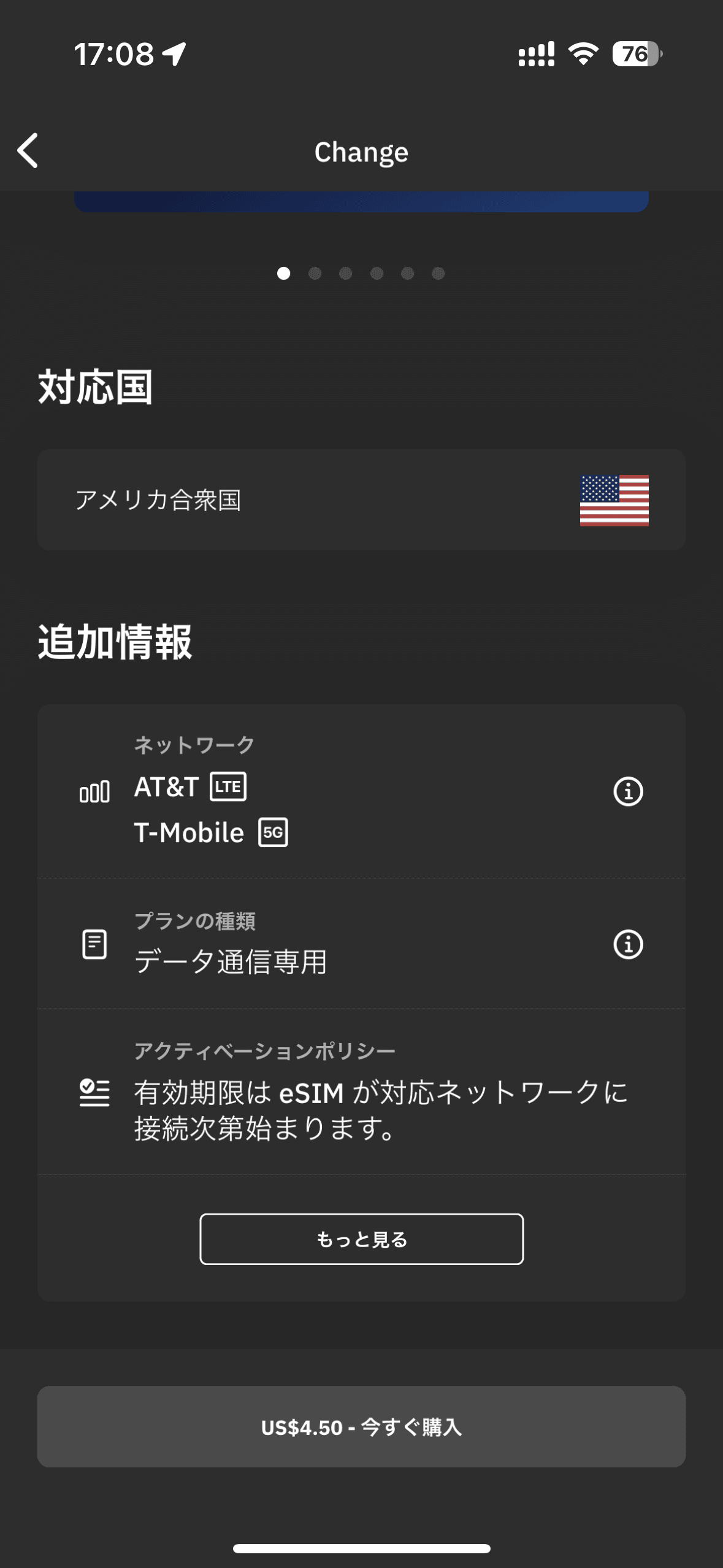Select the first carousel page indicator
This screenshot has width=723, height=1568.
click(x=283, y=274)
